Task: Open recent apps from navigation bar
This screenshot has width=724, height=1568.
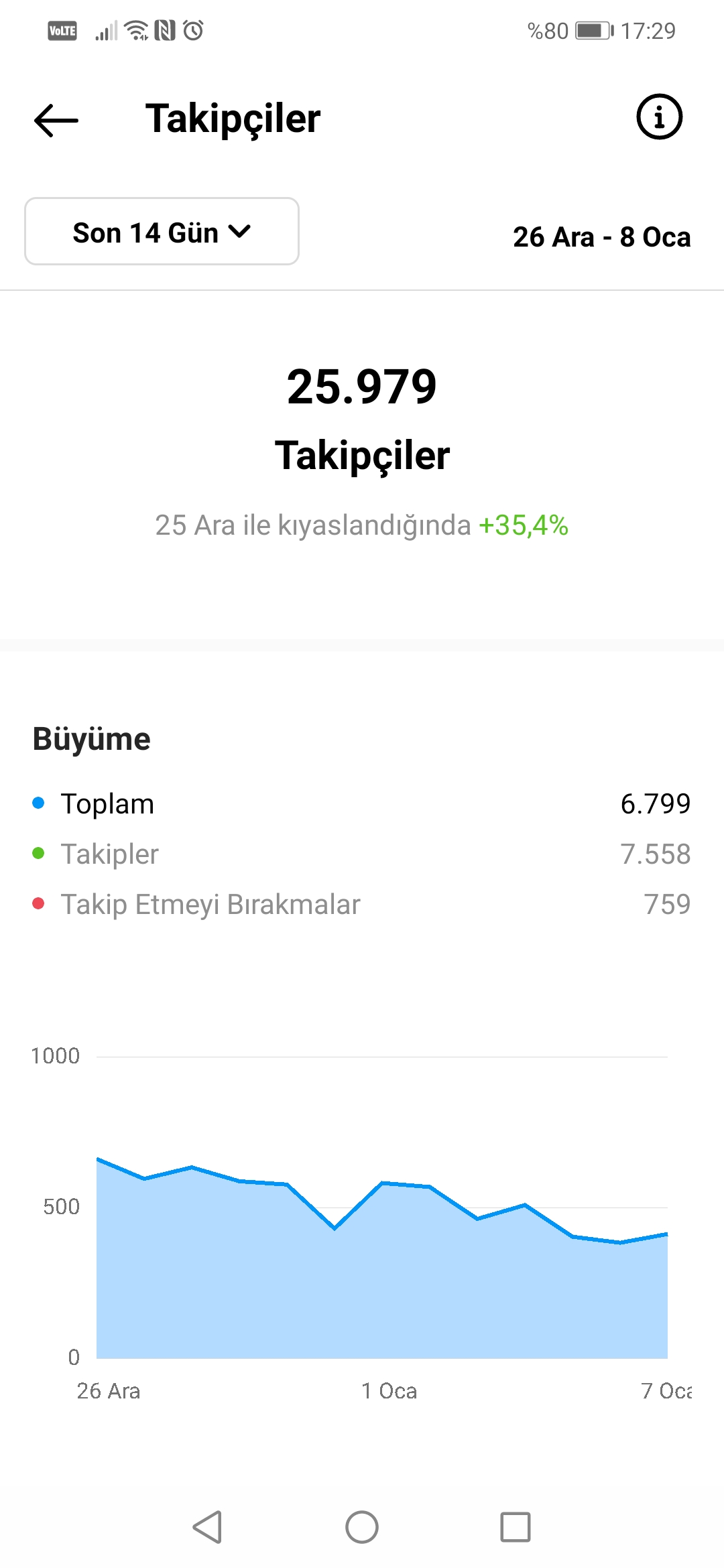Action: pos(516,1527)
